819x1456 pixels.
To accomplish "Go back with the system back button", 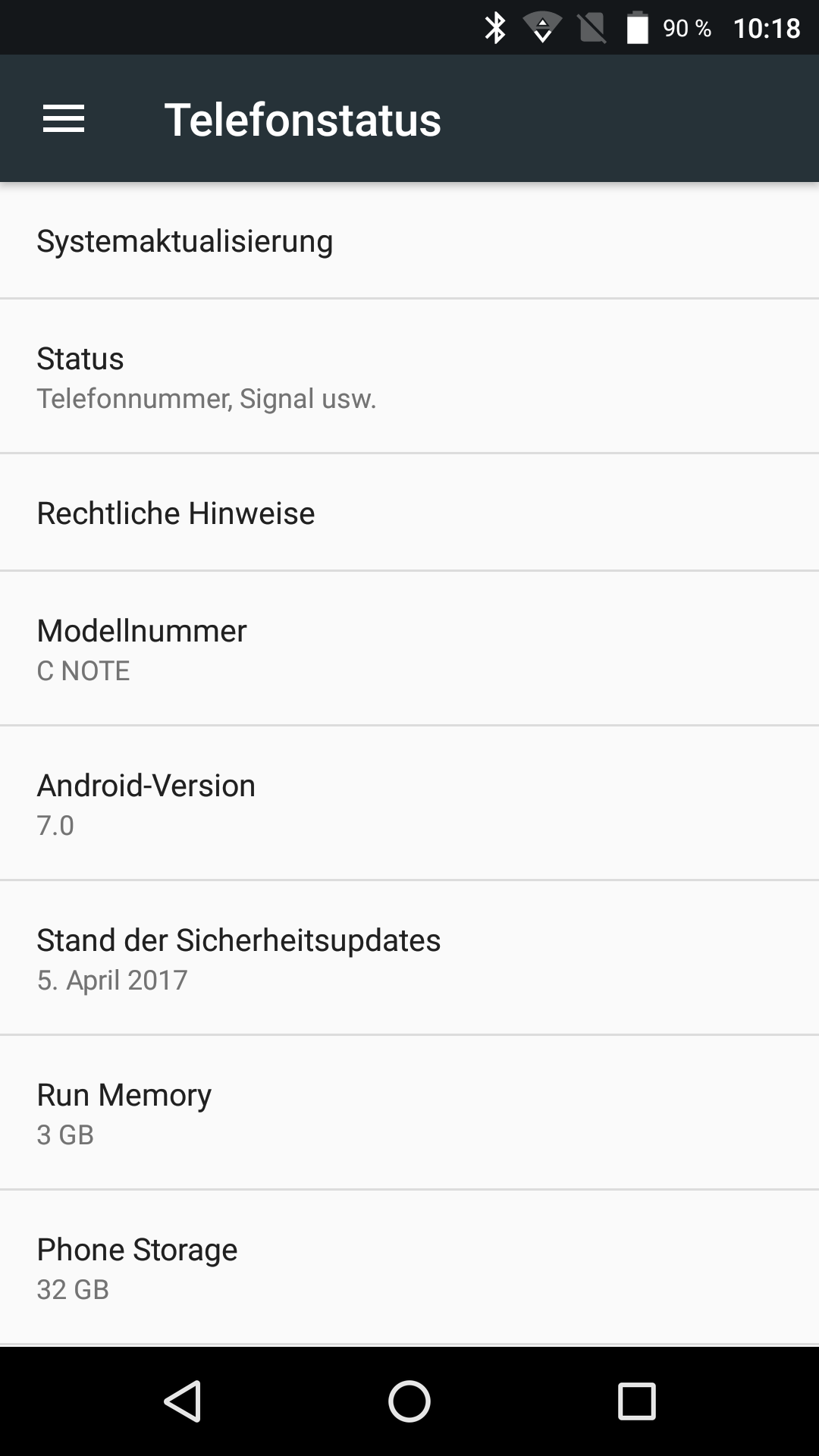I will pyautogui.click(x=183, y=1401).
